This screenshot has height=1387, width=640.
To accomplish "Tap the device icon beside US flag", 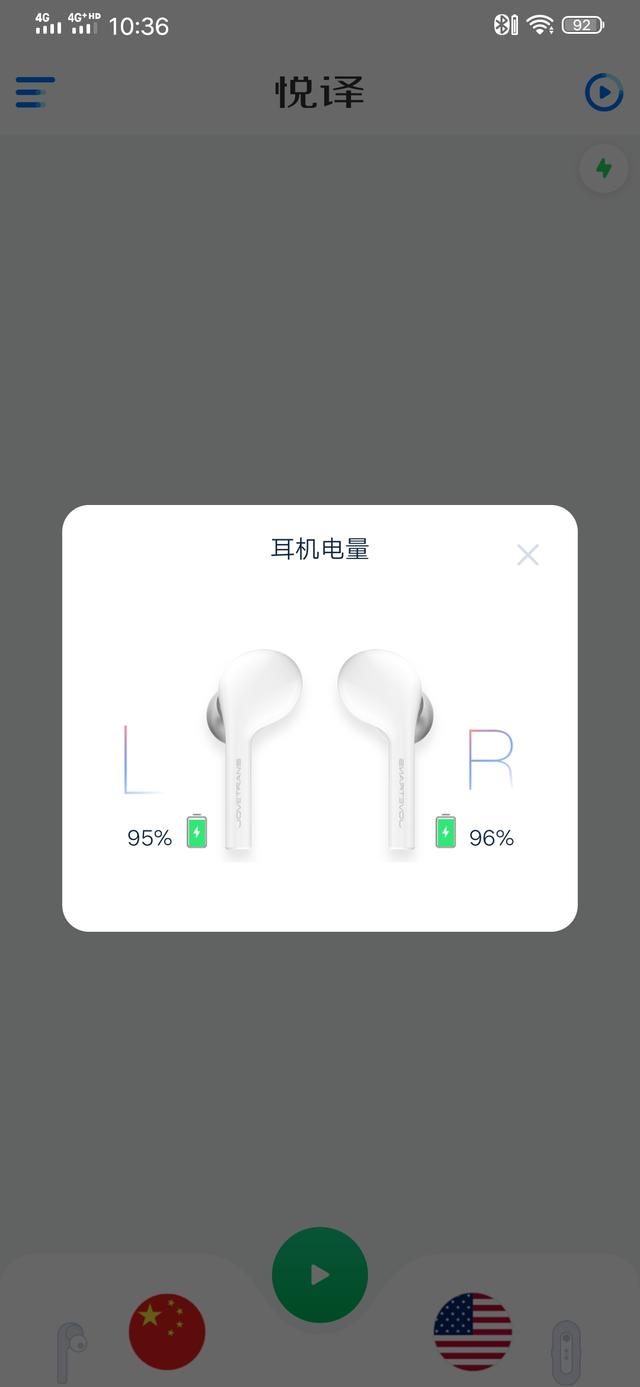I will click(566, 1351).
